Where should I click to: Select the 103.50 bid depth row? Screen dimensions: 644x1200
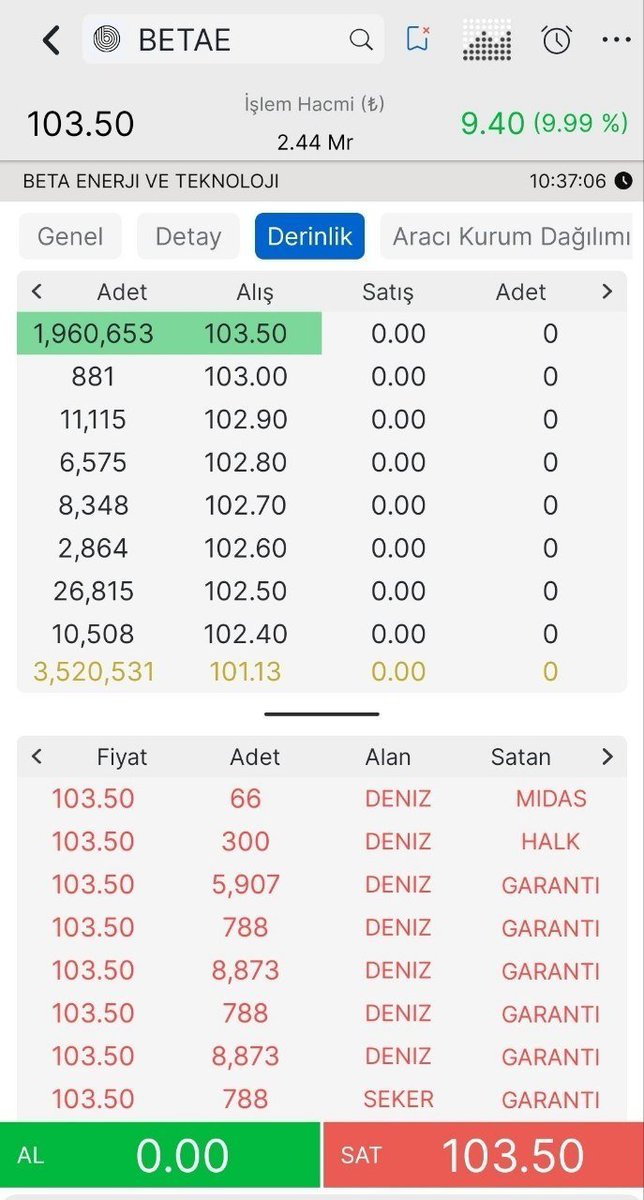(322, 333)
